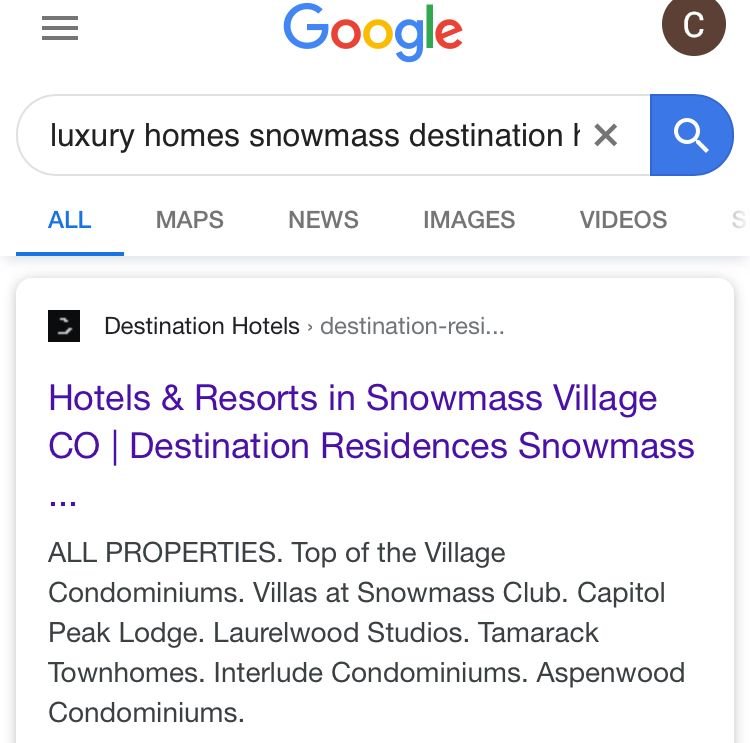Go to Google home via logo
This screenshot has width=750, height=743.
pyautogui.click(x=372, y=32)
